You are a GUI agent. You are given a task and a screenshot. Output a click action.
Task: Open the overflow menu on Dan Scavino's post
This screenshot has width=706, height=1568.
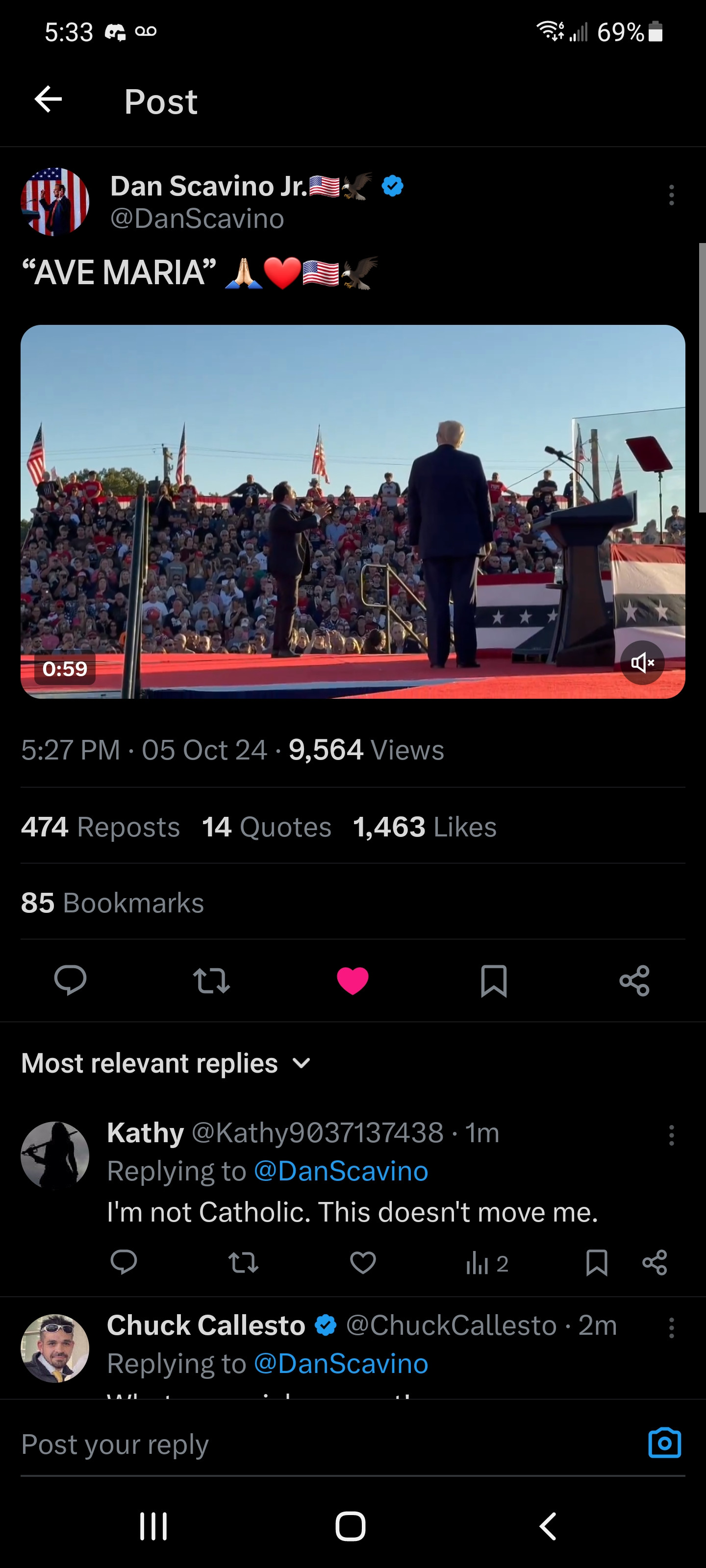point(671,196)
